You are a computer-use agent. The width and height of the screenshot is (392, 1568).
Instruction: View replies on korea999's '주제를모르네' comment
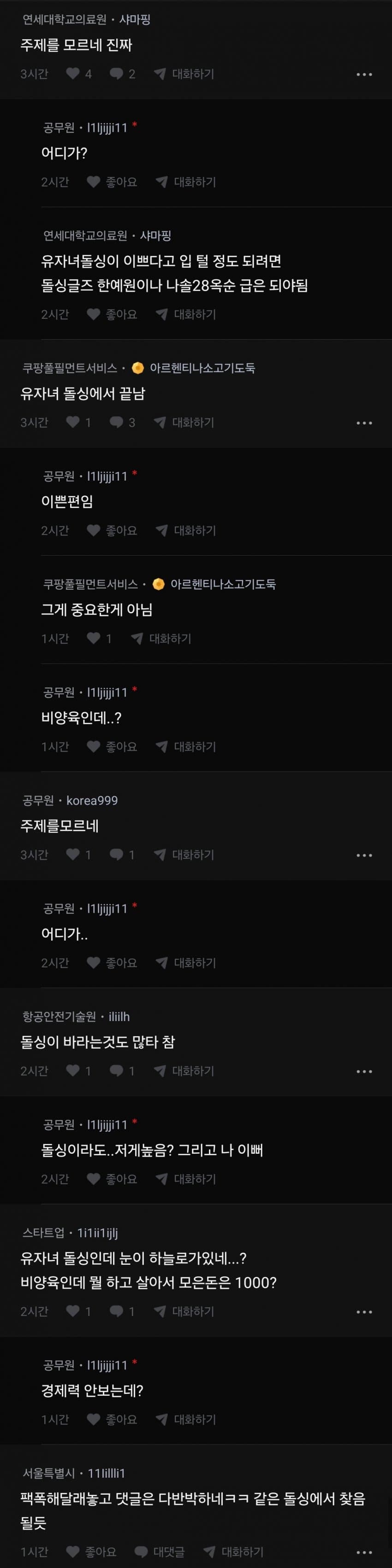116,855
